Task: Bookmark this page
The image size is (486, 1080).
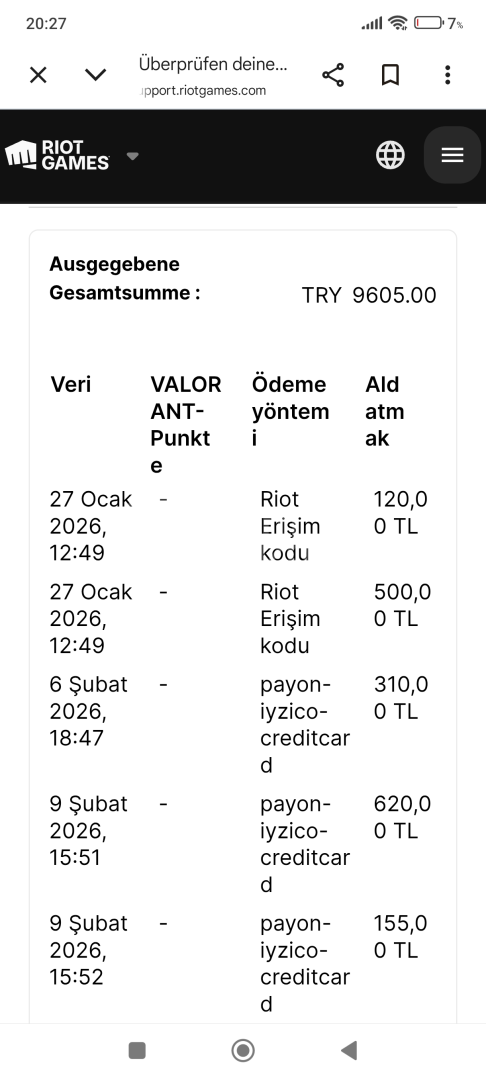Action: click(x=390, y=74)
